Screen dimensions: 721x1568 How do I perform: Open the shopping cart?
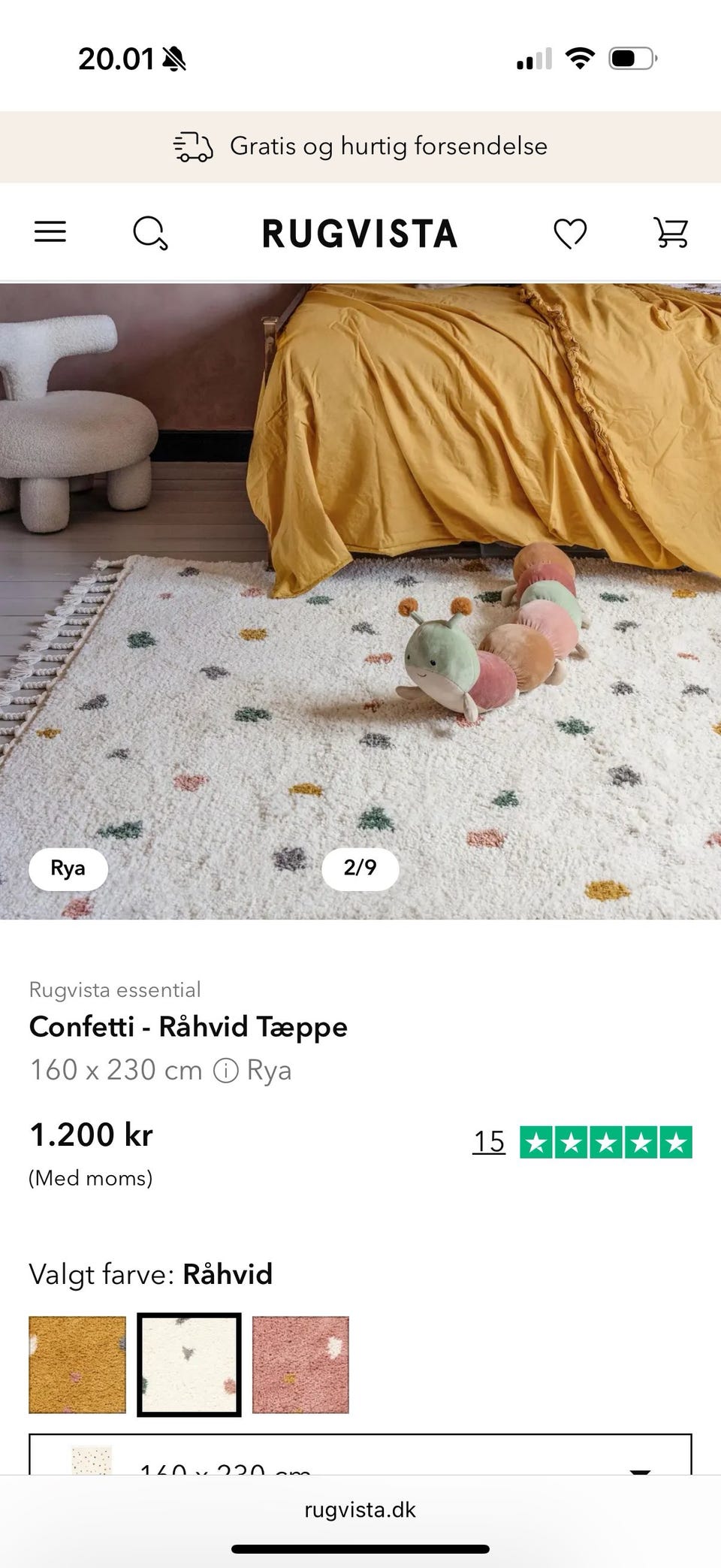pos(671,233)
